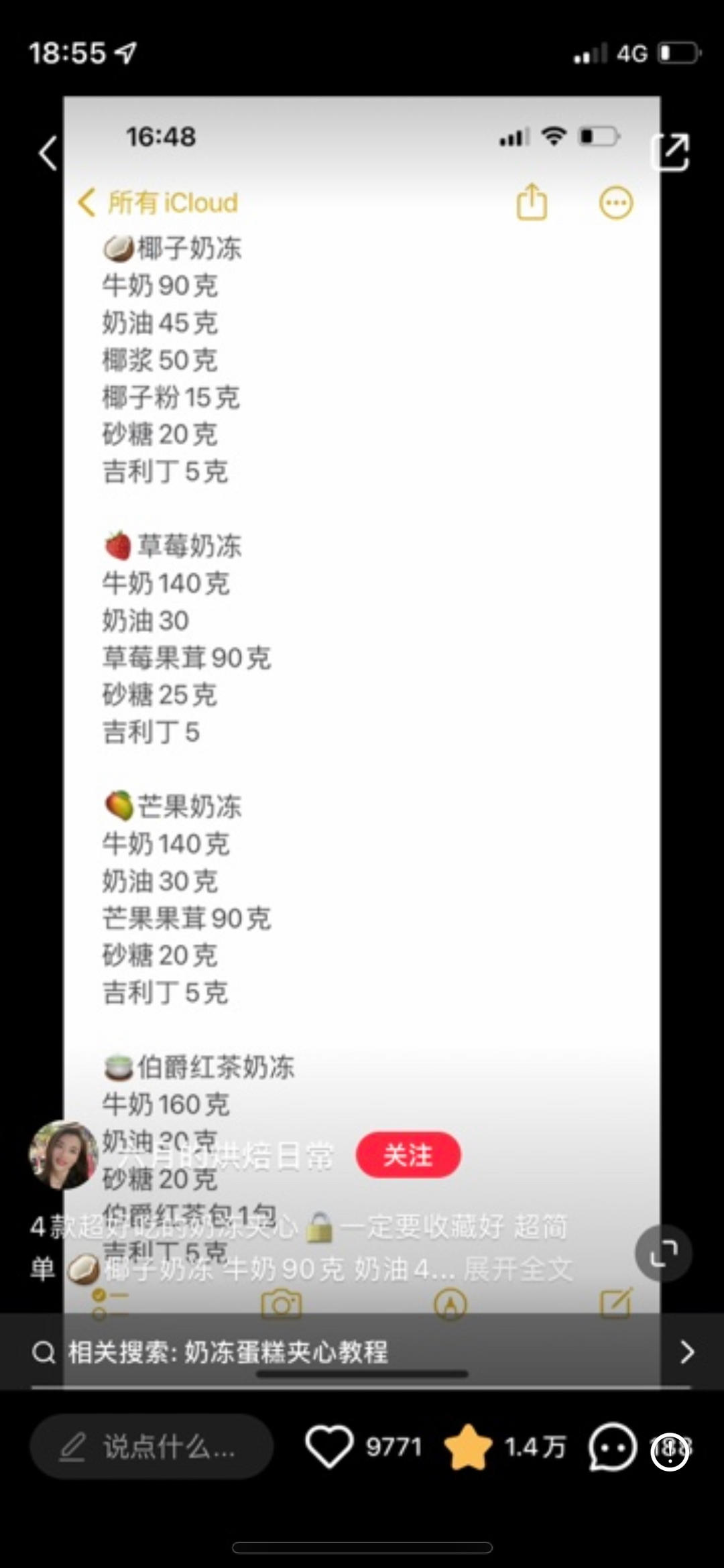724x1568 pixels.
Task: Tap the magnifier icon in the related search bar
Action: pyautogui.click(x=44, y=1352)
